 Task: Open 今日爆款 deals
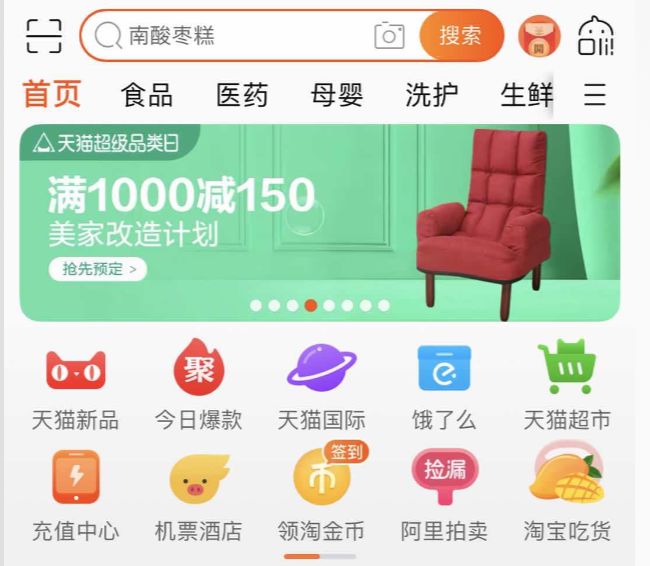[198, 385]
